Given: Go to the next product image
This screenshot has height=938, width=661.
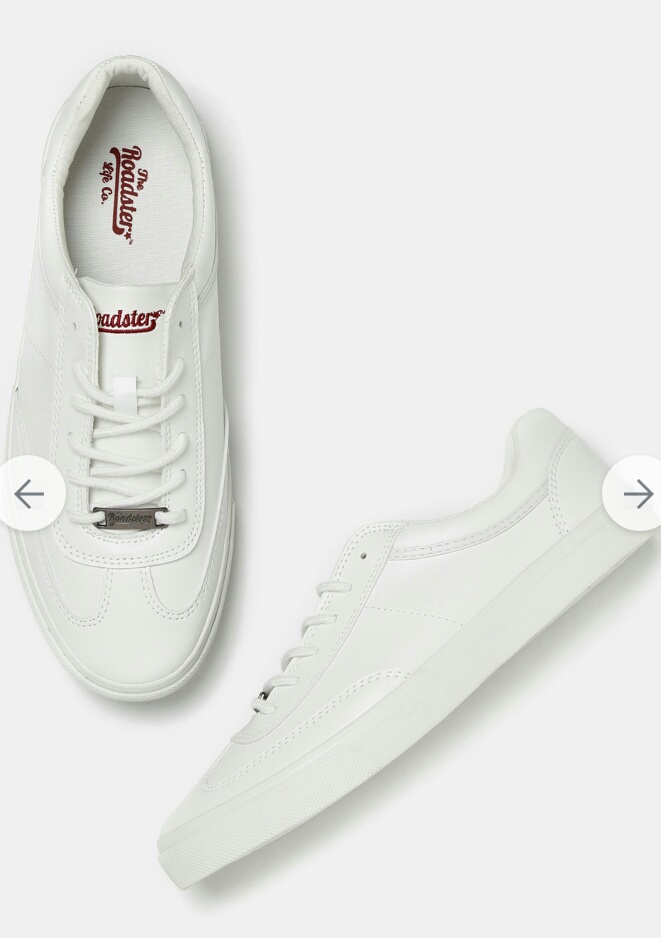Looking at the screenshot, I should pyautogui.click(x=636, y=493).
